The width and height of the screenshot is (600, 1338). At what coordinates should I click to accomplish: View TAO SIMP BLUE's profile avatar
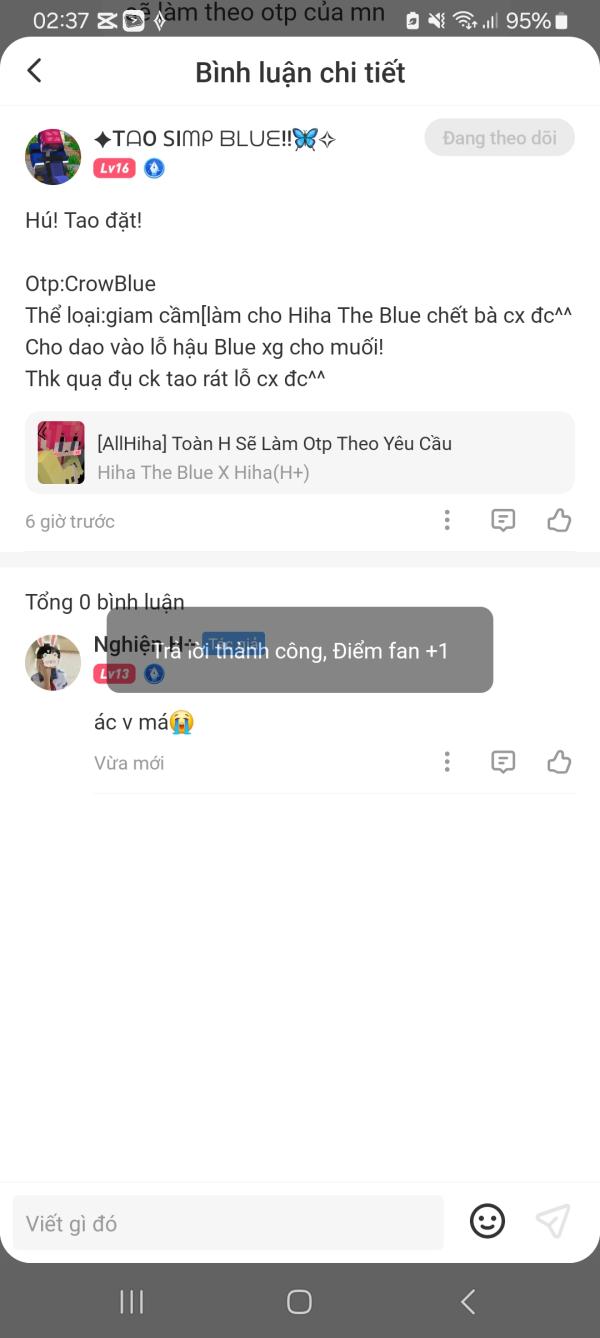(53, 157)
